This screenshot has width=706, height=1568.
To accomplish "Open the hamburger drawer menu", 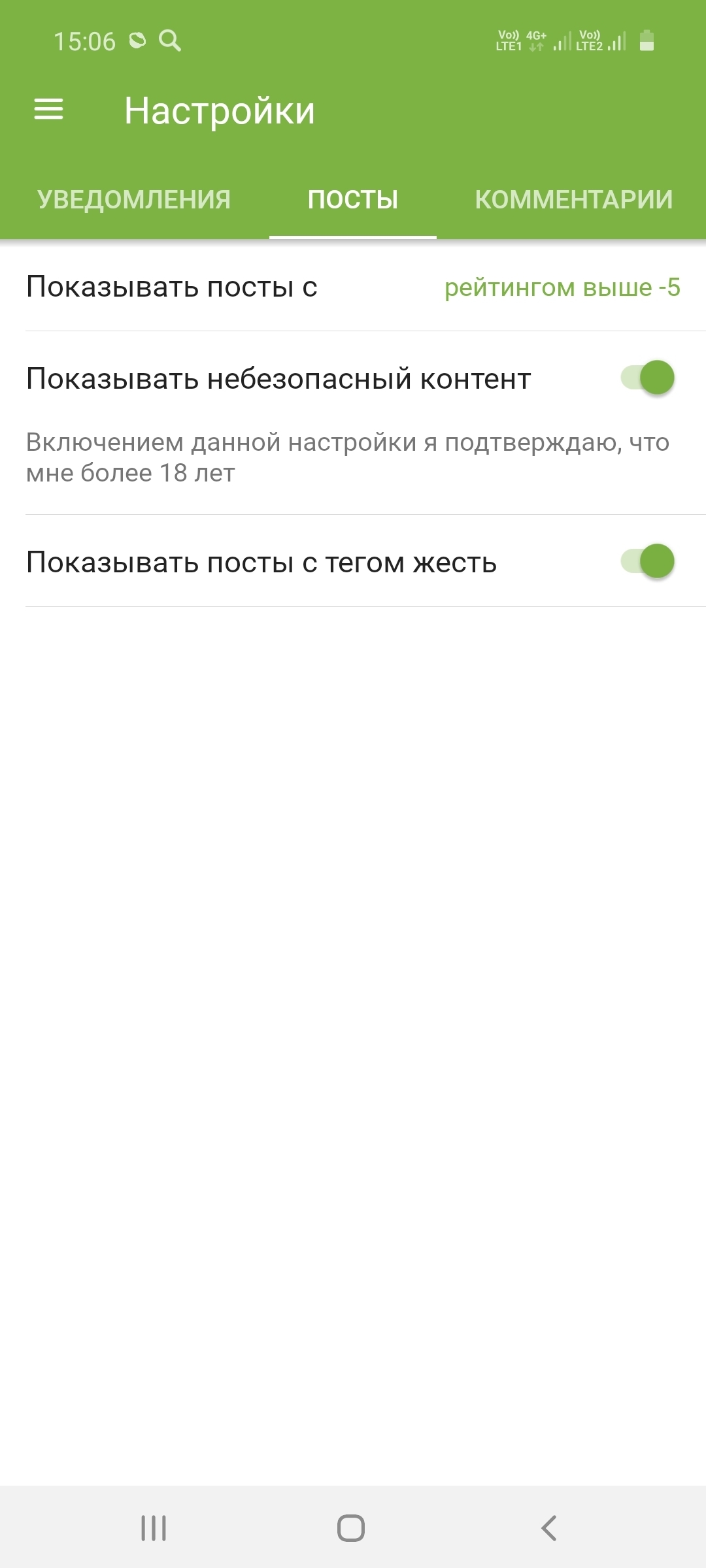I will [49, 109].
